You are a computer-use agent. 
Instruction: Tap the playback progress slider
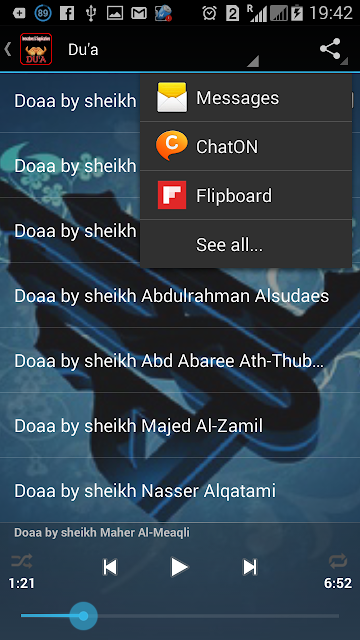[180, 616]
